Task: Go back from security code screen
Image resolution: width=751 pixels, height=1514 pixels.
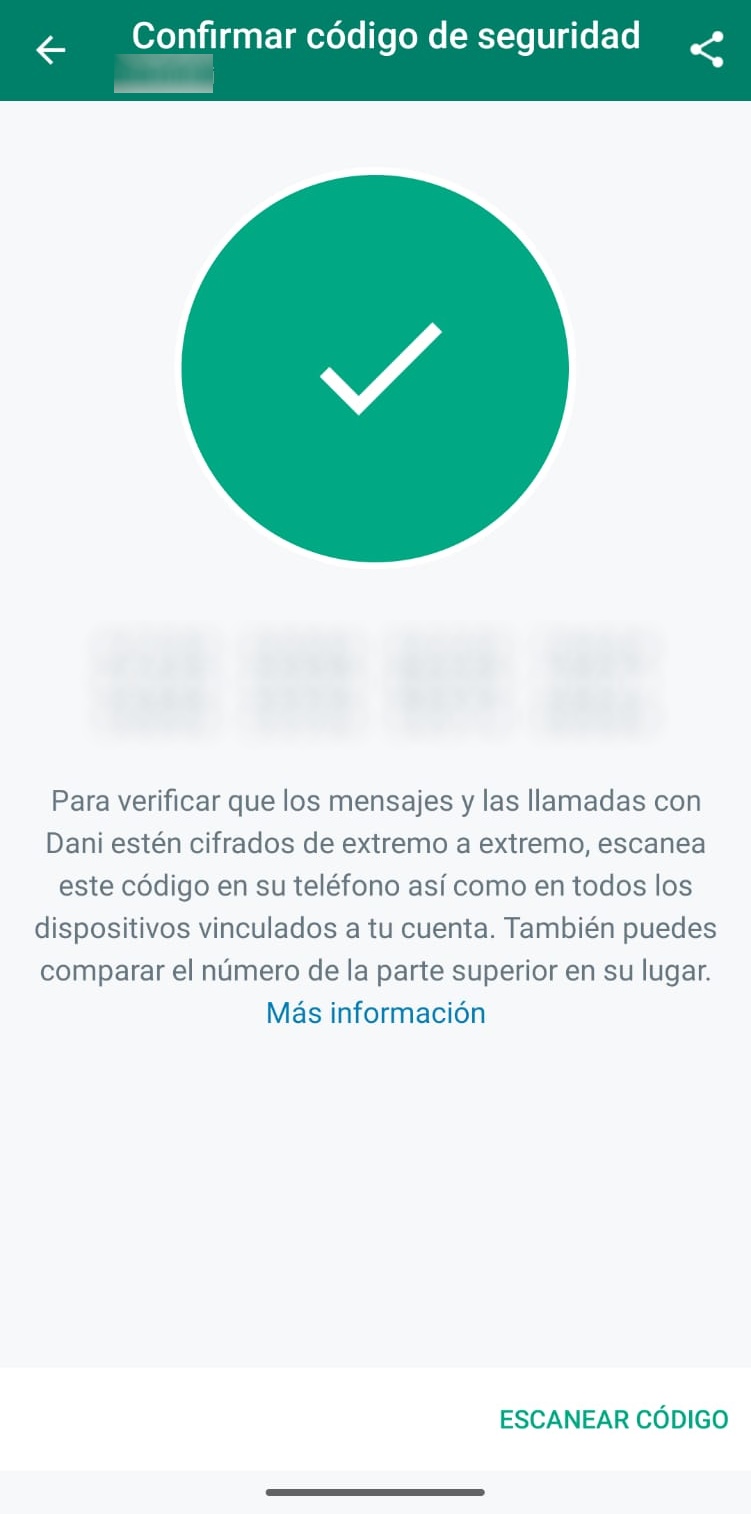Action: (x=50, y=50)
